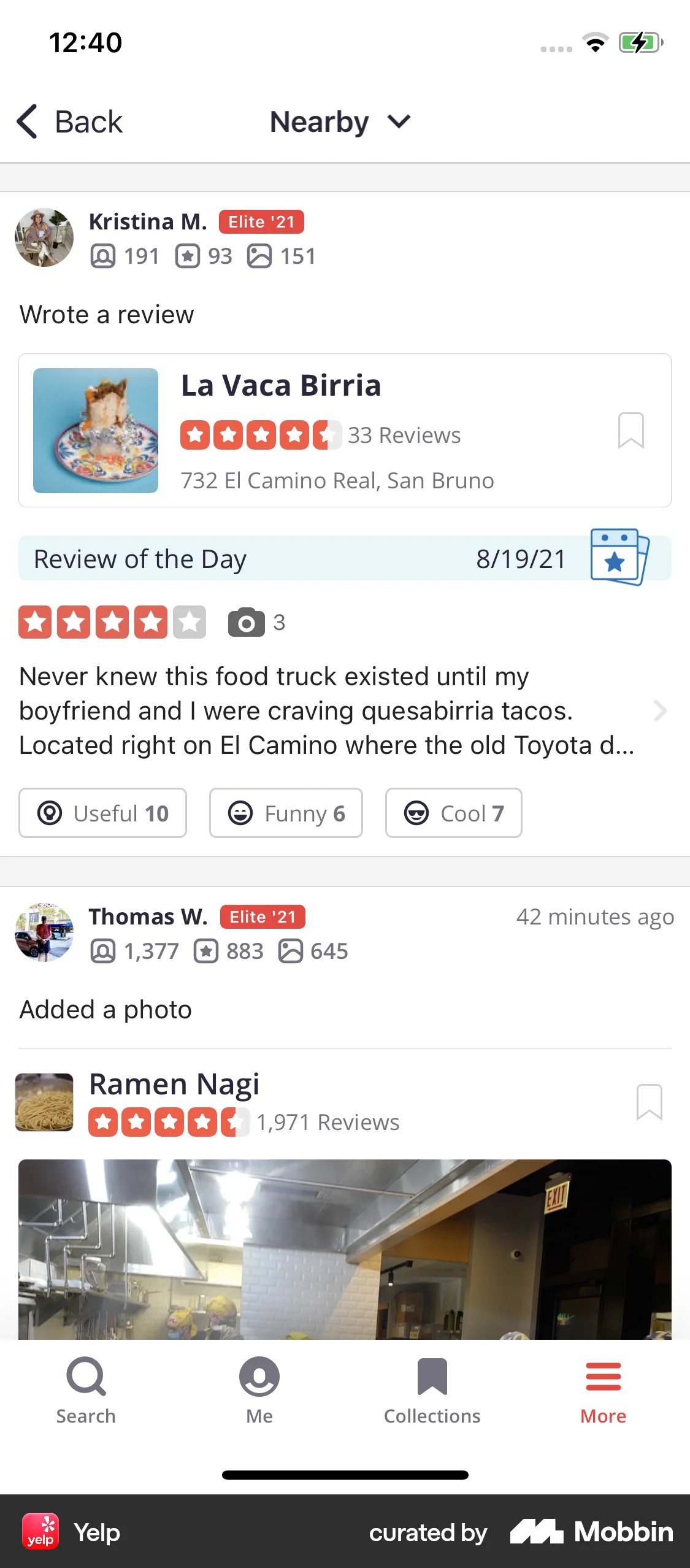The width and height of the screenshot is (690, 1568).
Task: Click Thomas's star reviews icon
Action: 207,951
